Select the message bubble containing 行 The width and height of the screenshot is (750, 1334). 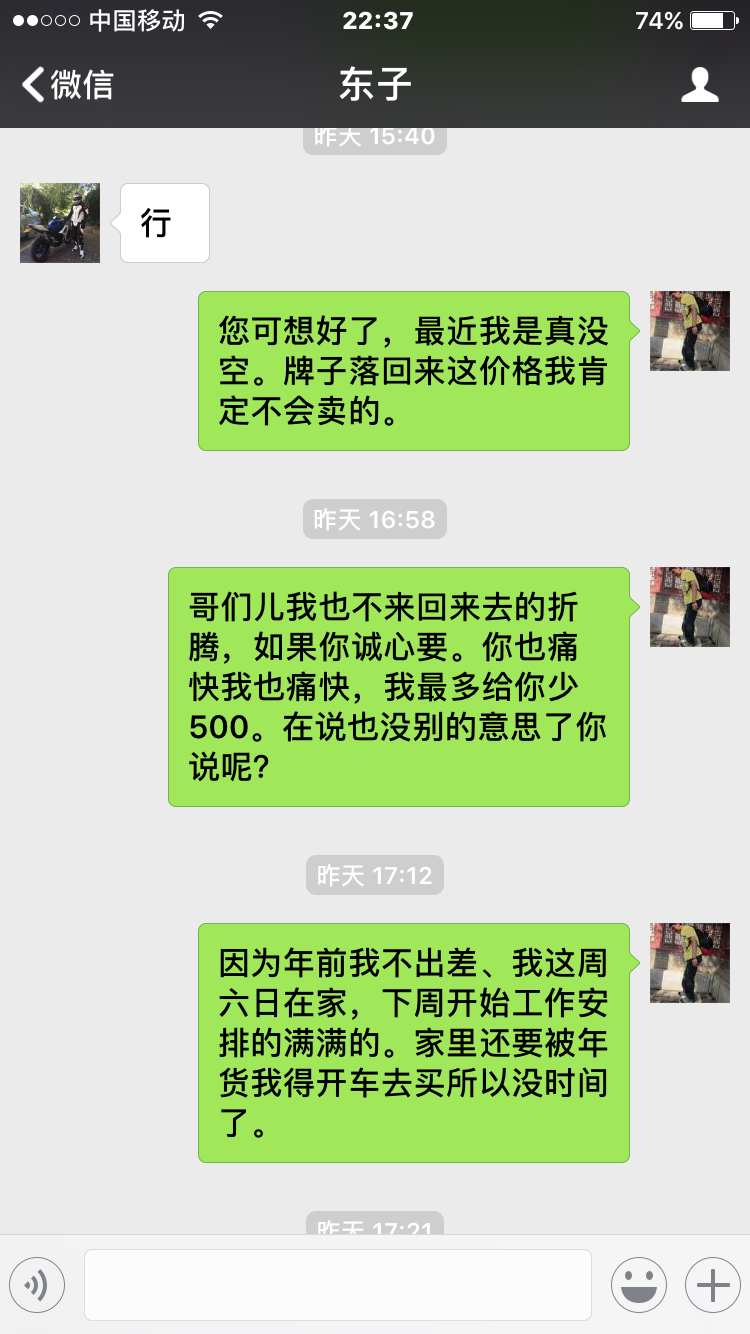[x=163, y=222]
